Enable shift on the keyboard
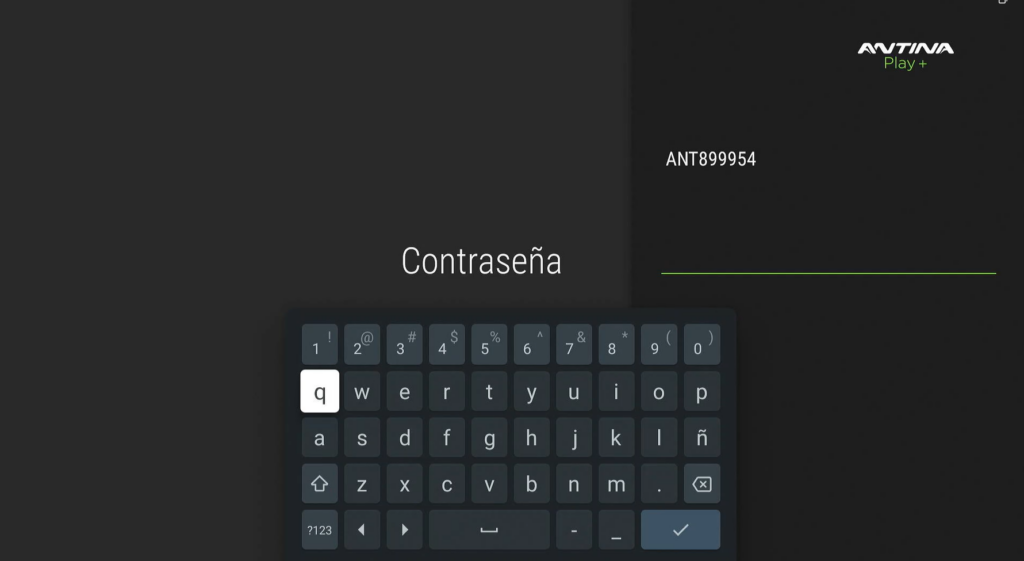 pyautogui.click(x=320, y=484)
